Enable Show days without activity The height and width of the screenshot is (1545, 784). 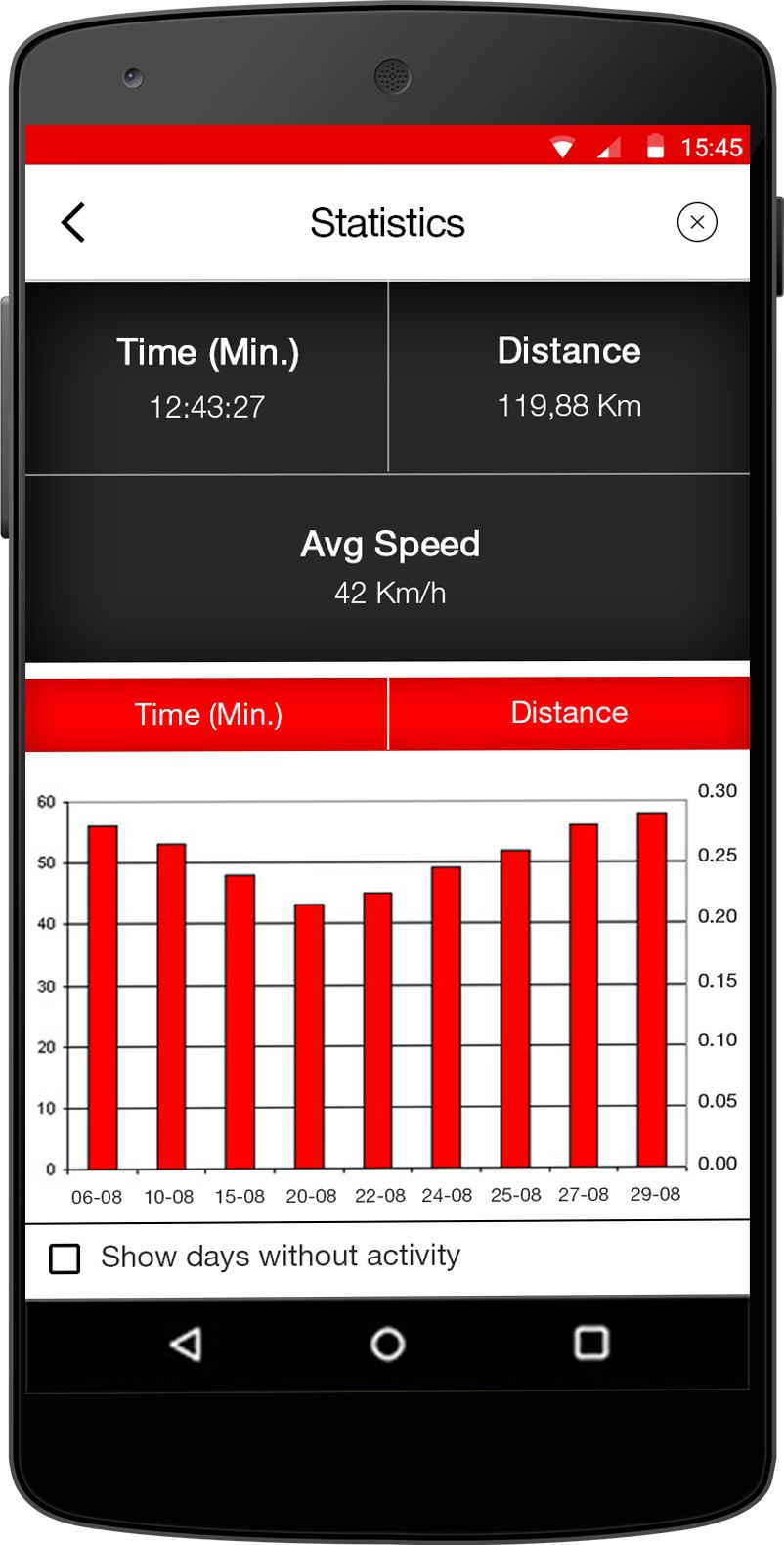pyautogui.click(x=65, y=1258)
